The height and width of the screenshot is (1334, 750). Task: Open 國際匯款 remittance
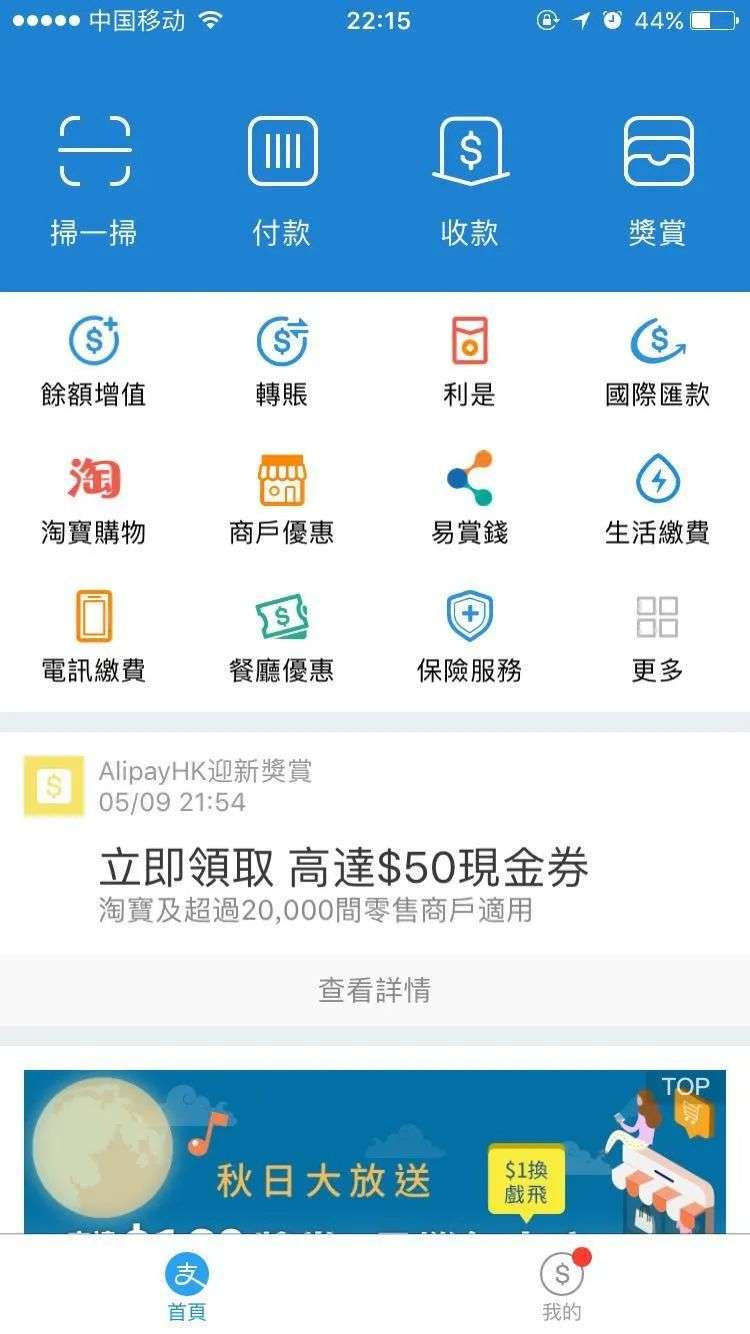(x=657, y=360)
